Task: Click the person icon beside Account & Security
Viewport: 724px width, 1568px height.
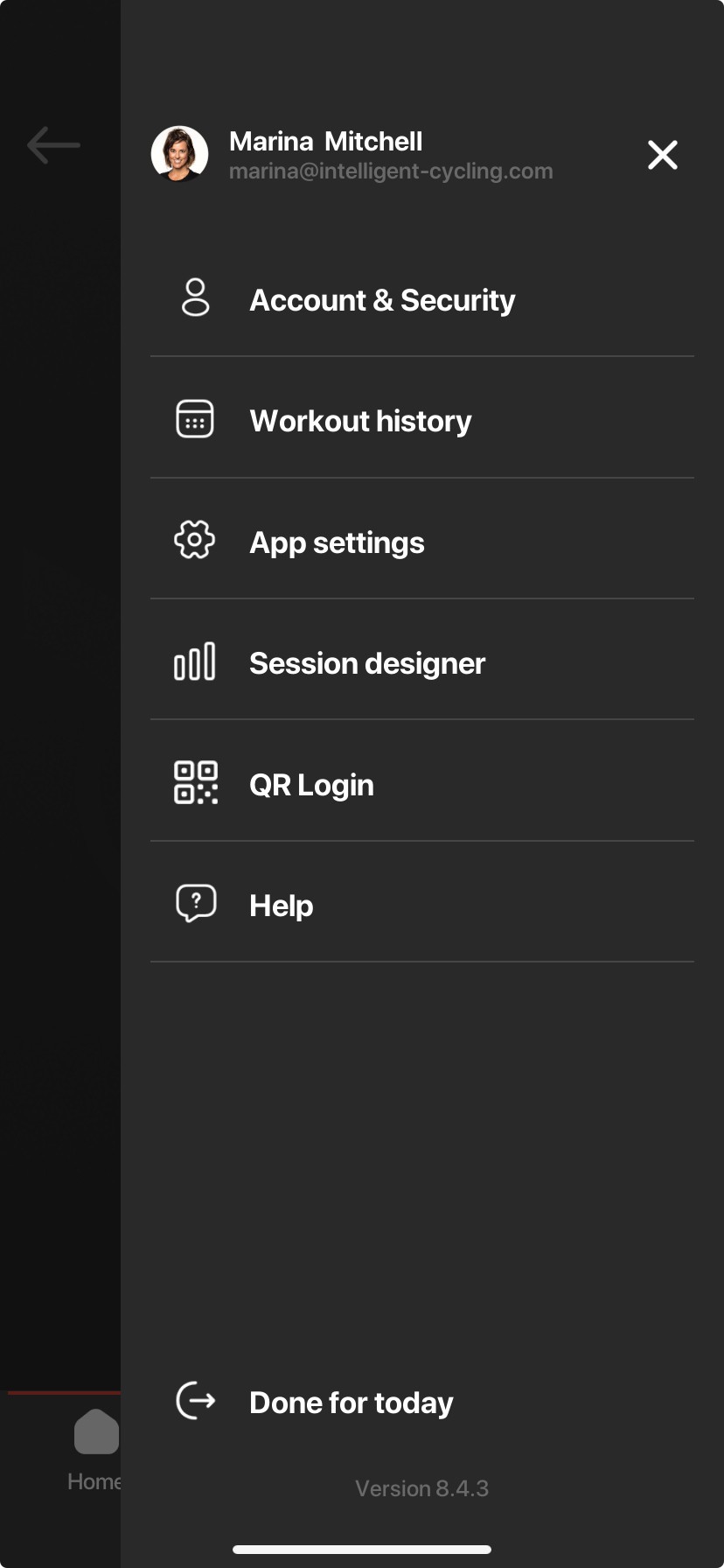Action: click(x=193, y=298)
